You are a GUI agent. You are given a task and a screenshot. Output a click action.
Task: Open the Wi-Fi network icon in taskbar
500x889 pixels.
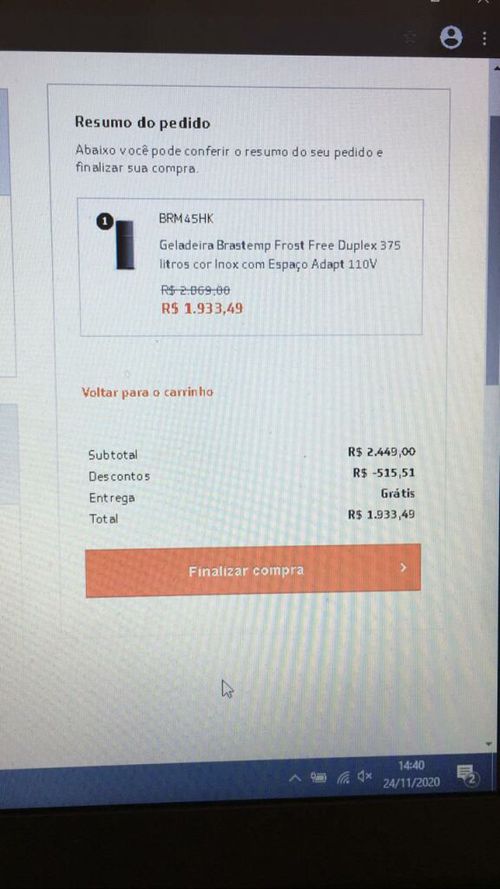point(343,777)
